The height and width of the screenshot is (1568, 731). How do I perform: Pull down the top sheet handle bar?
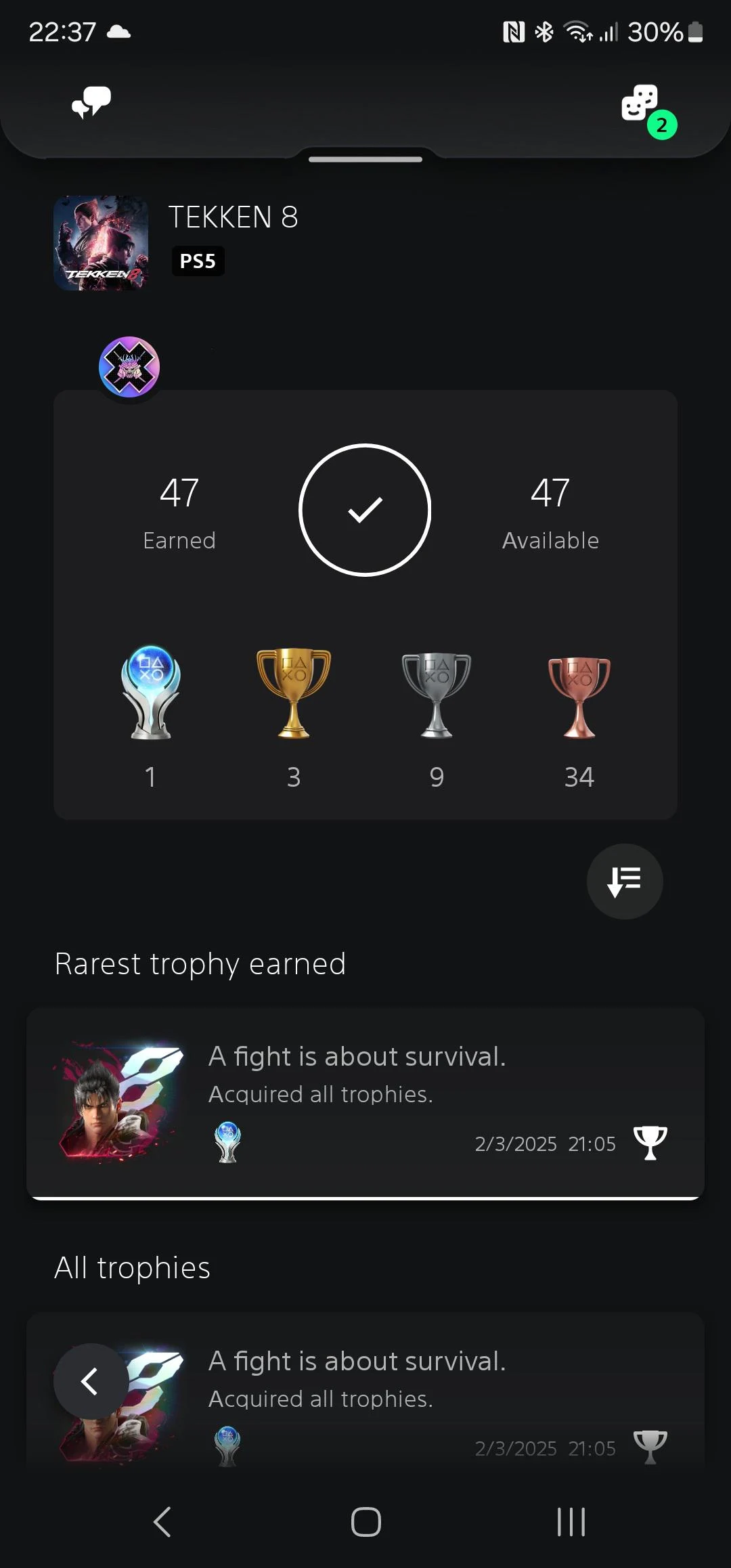point(365,159)
